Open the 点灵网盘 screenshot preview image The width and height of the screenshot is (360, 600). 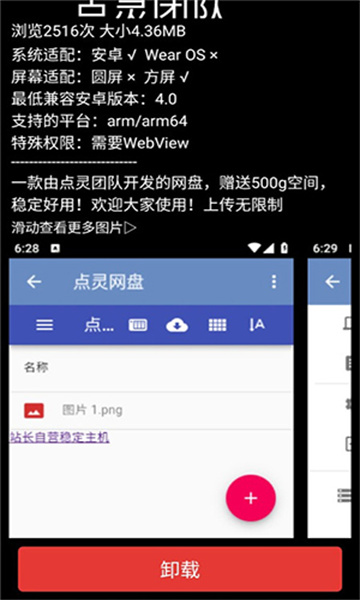pyautogui.click(x=151, y=388)
